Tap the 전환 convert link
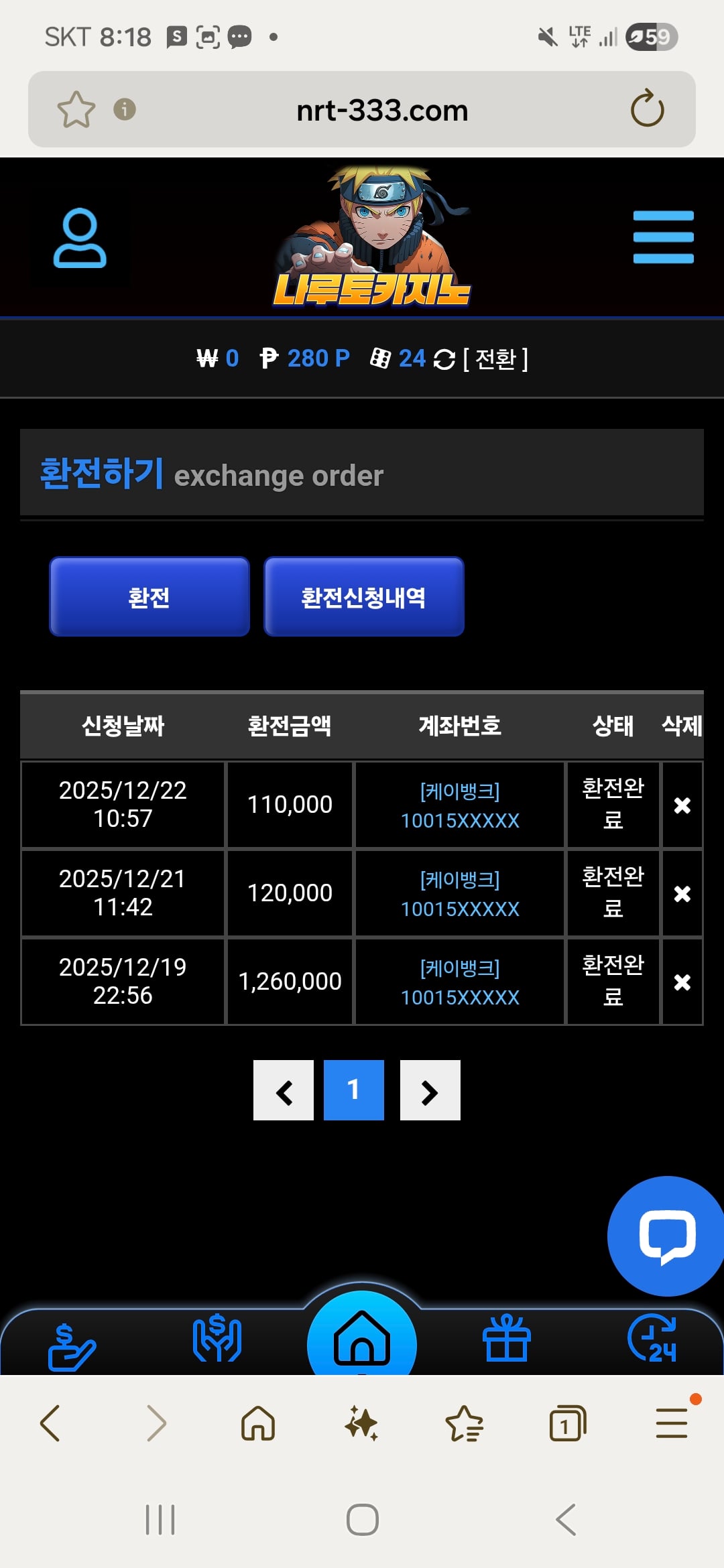724x1568 pixels. [495, 358]
